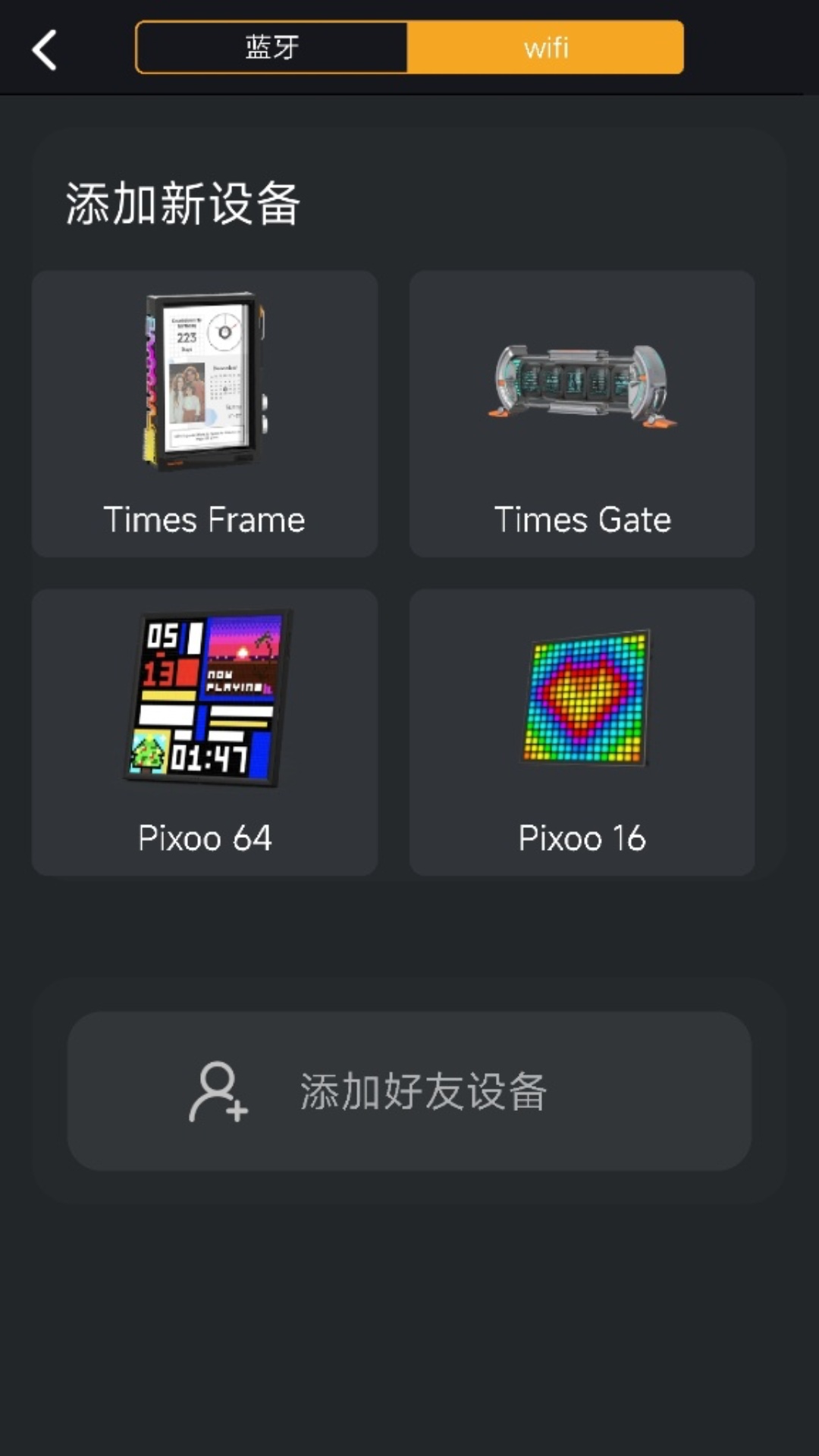Tap the Pixoo 64 label text
The width and height of the screenshot is (819, 1456).
205,838
